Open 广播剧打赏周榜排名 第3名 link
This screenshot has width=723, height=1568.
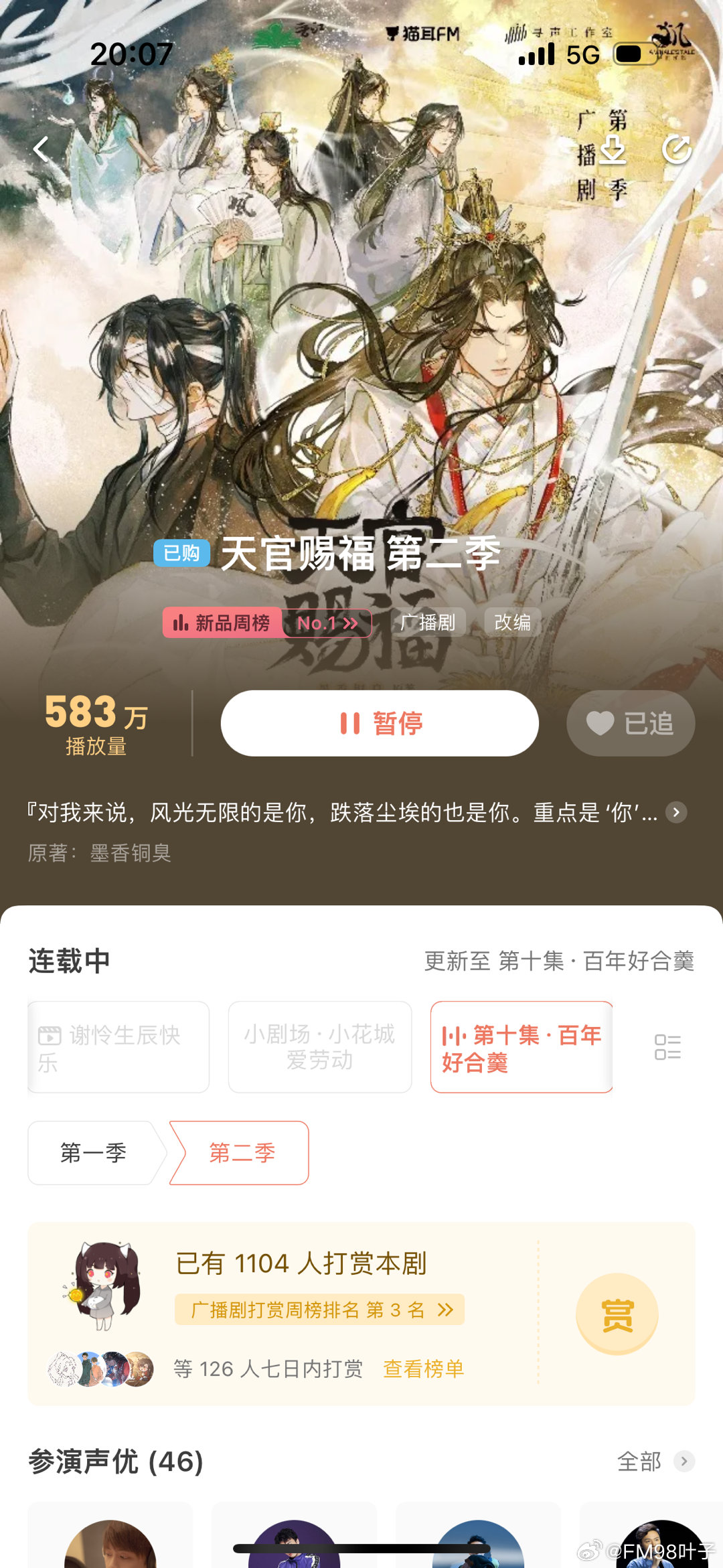coord(320,1310)
